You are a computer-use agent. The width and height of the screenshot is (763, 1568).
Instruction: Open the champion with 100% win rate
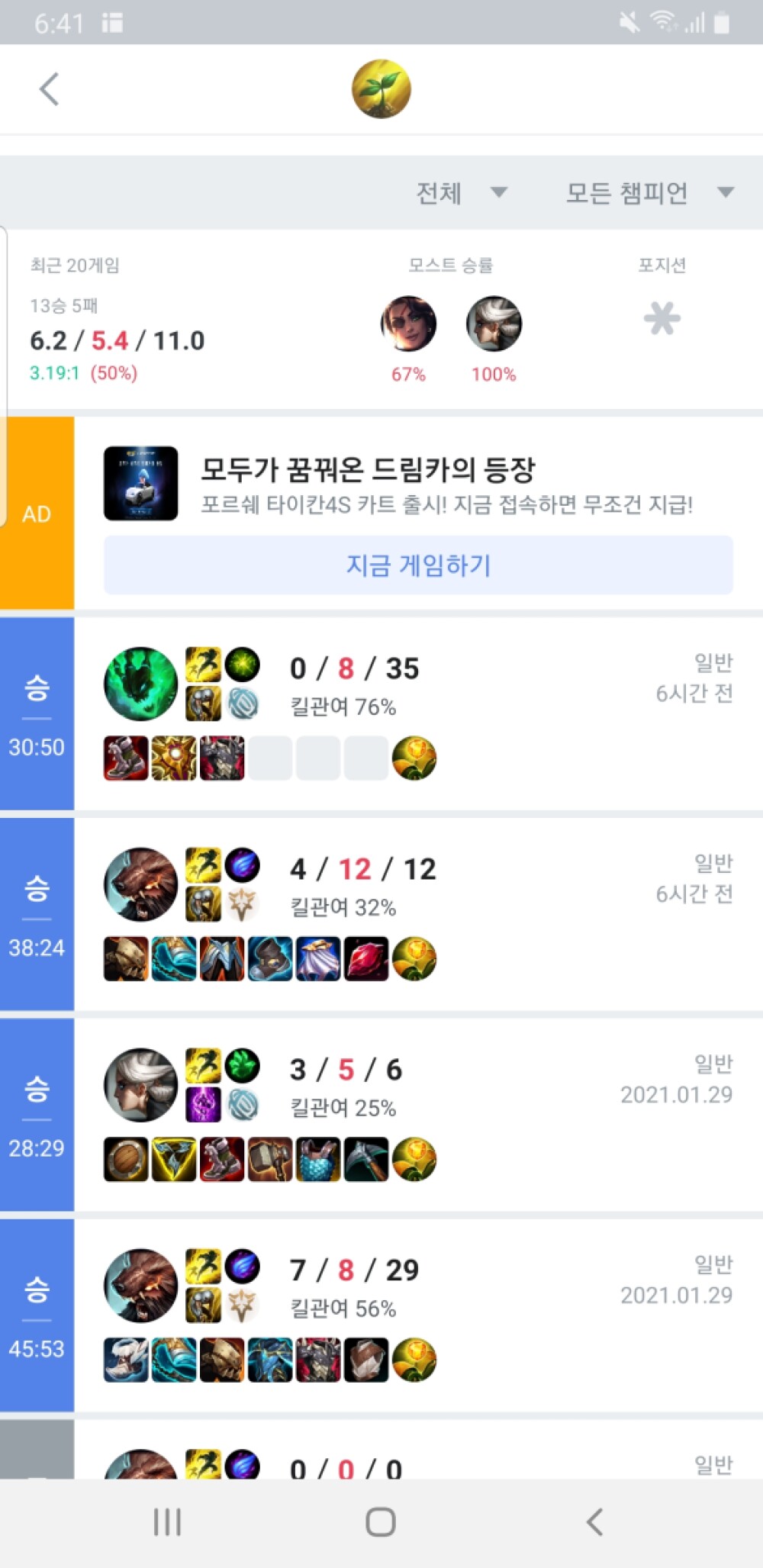[494, 324]
